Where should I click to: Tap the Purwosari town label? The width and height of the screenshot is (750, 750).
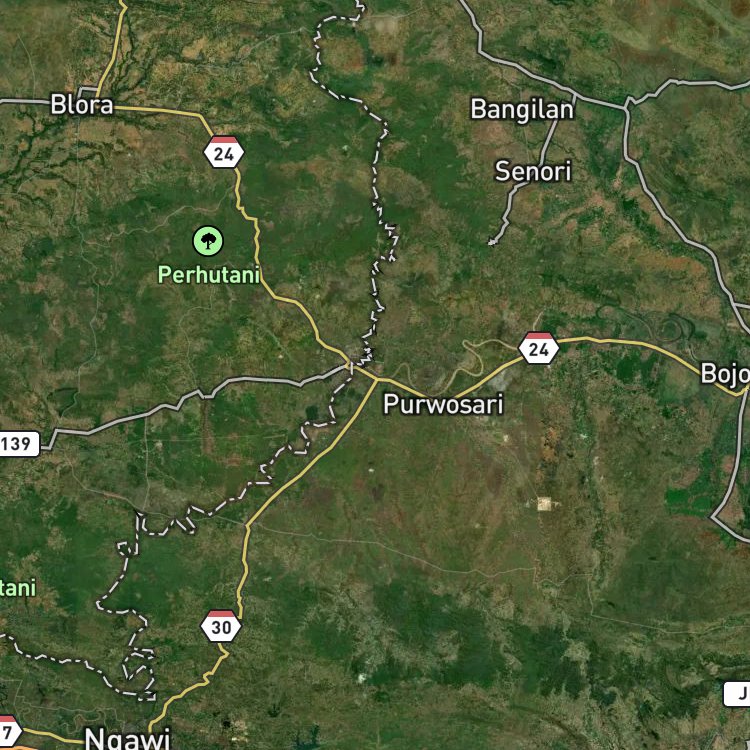[x=443, y=405]
